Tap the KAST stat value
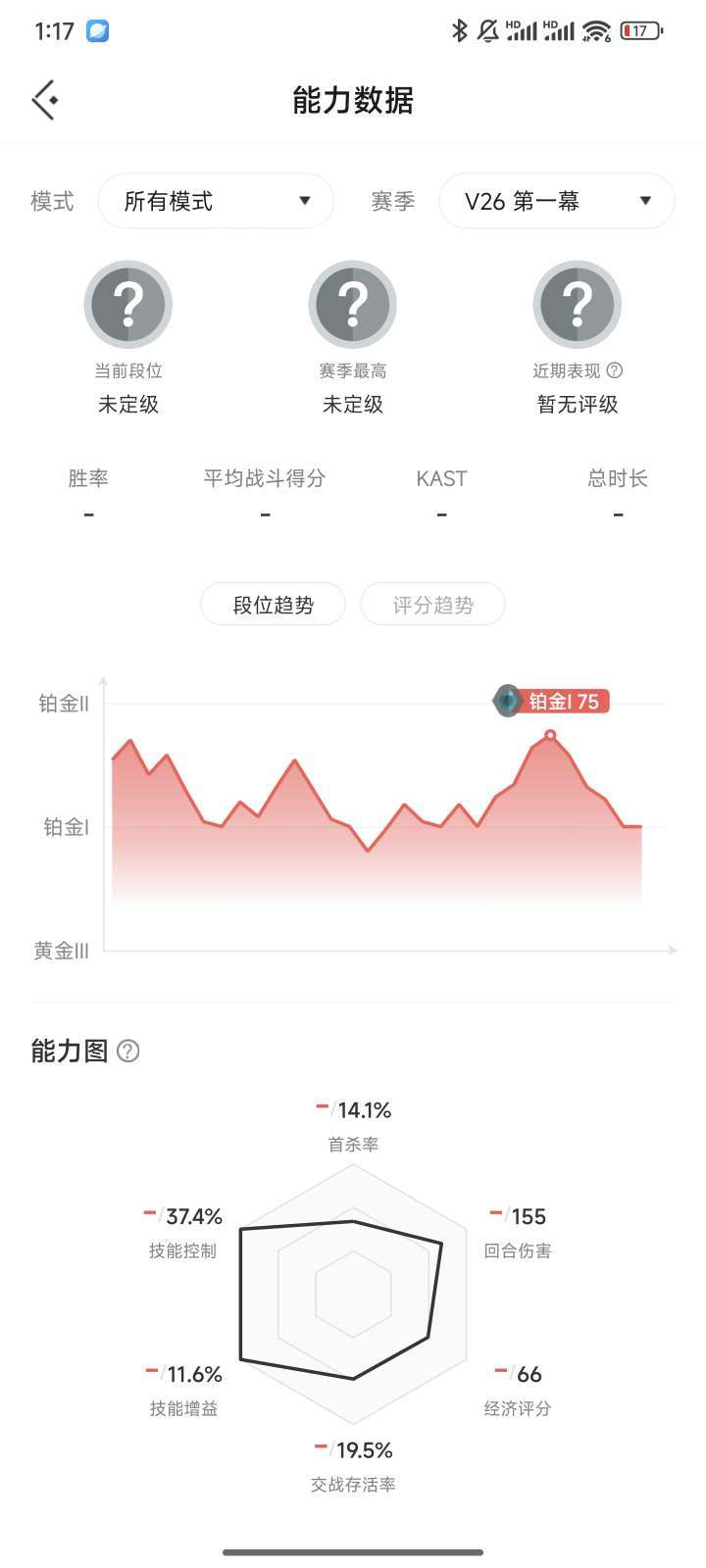Screen dimensions: 706x1568 coord(440,512)
